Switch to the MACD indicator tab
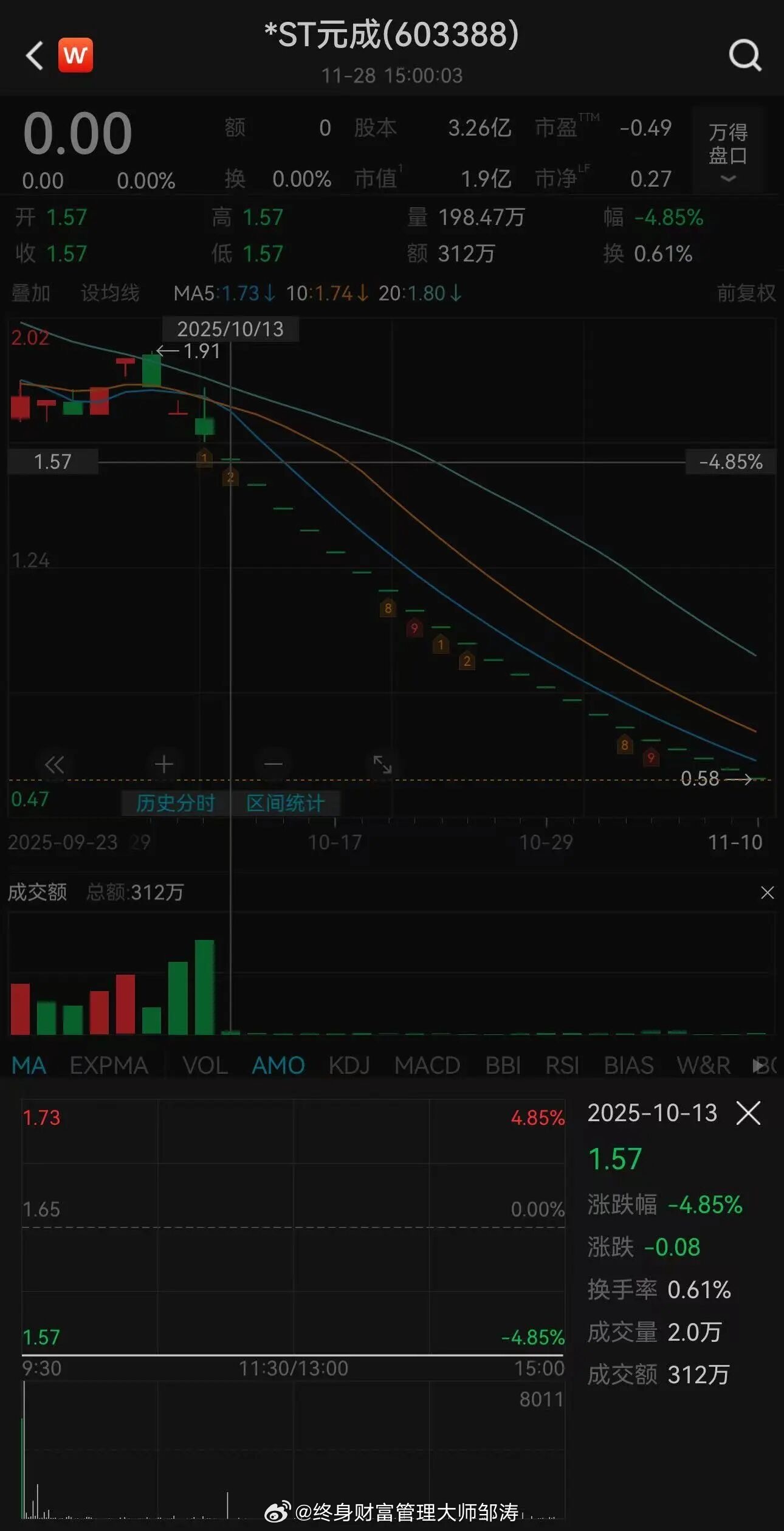 point(427,1065)
